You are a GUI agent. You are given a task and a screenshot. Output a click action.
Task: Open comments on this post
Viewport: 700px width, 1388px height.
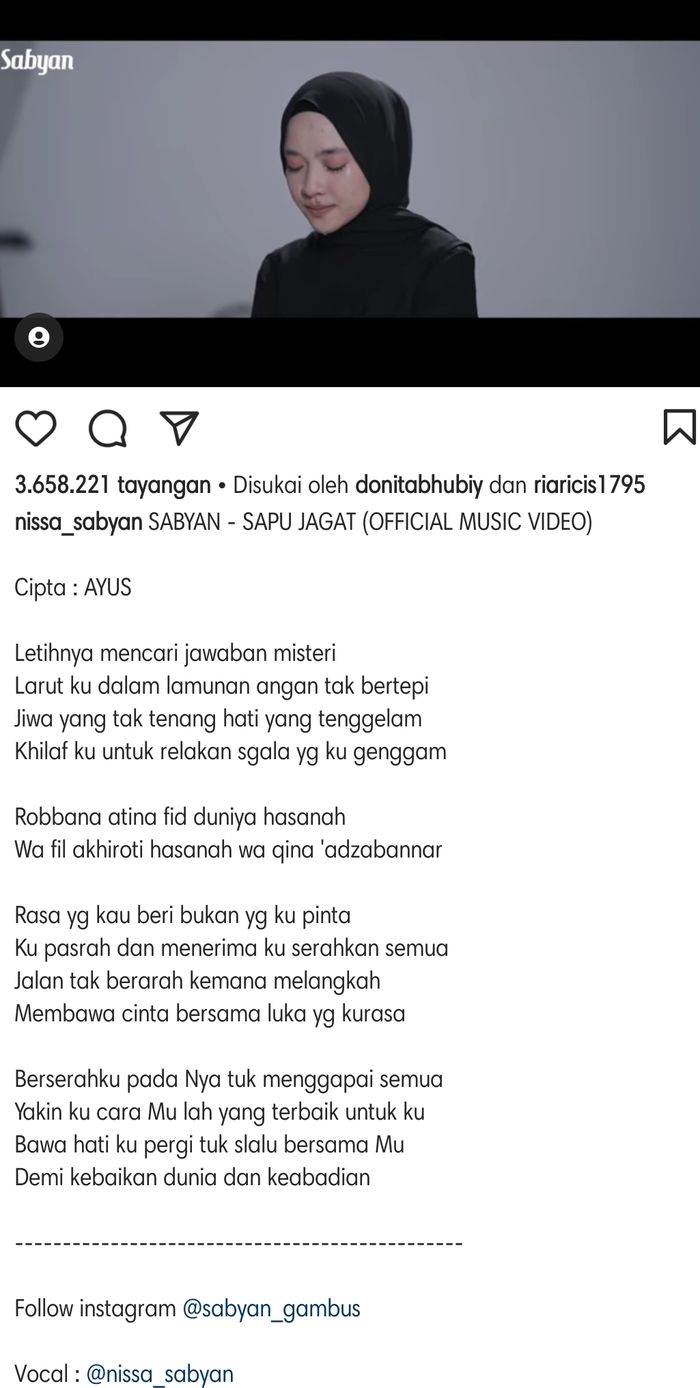(x=108, y=428)
